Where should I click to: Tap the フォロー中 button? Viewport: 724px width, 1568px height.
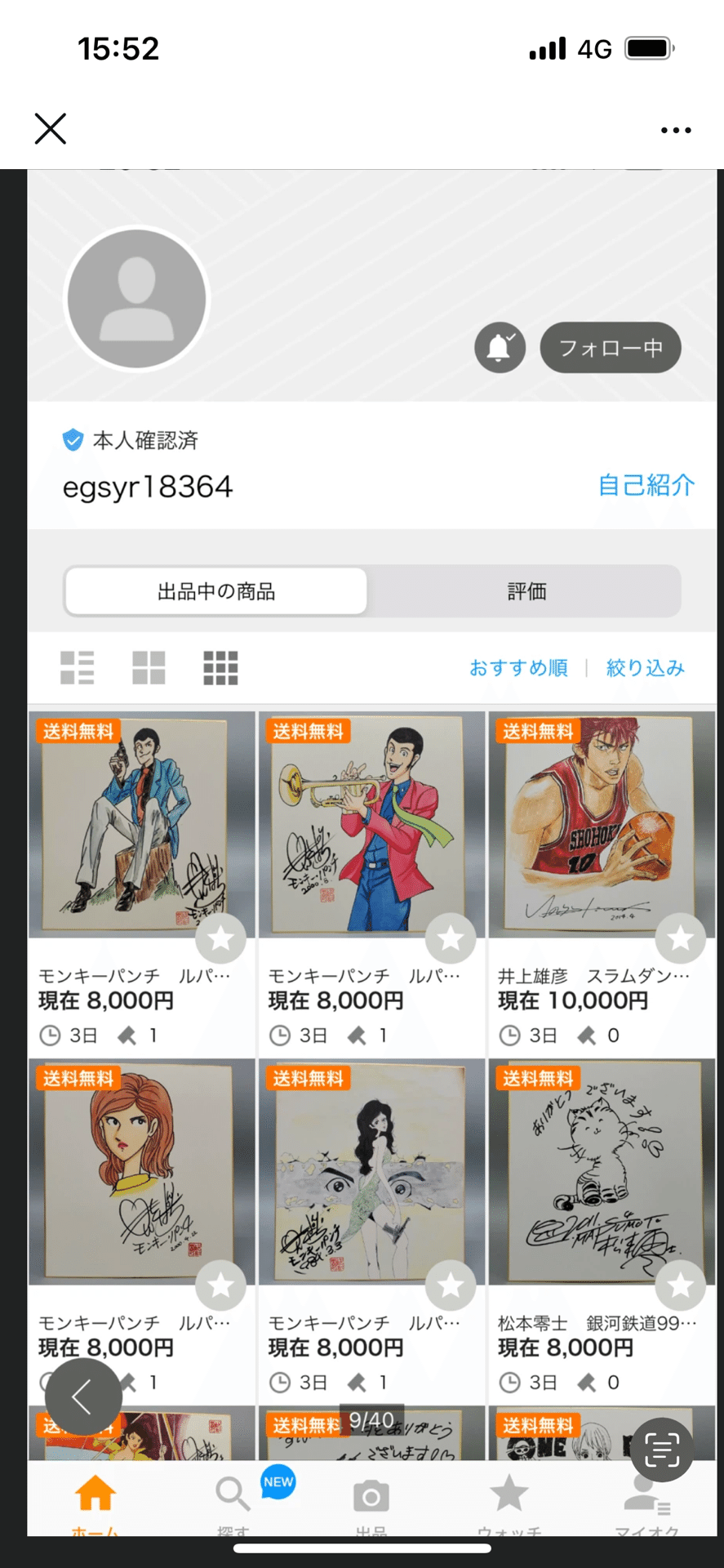pyautogui.click(x=611, y=348)
